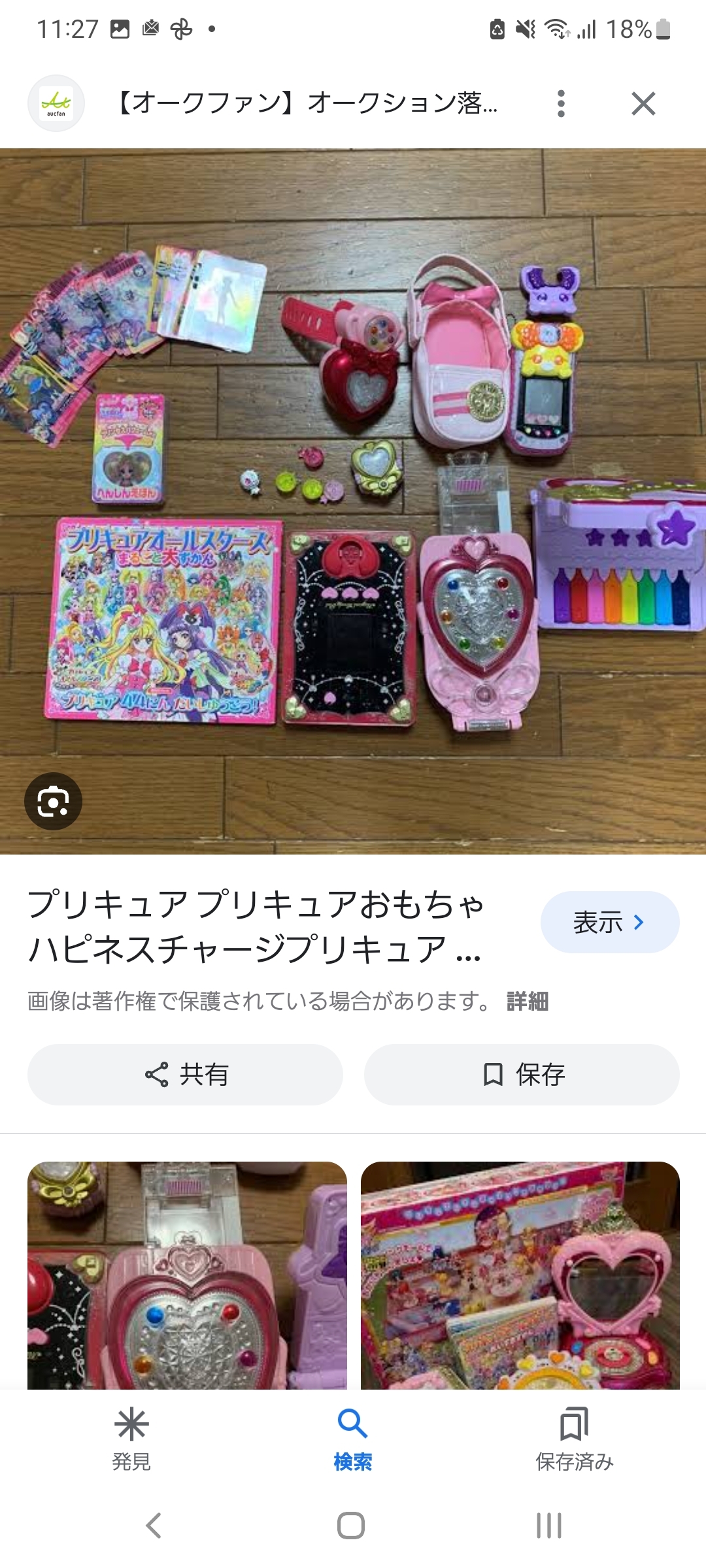Close the image viewer
The height and width of the screenshot is (1568, 706).
click(x=643, y=104)
